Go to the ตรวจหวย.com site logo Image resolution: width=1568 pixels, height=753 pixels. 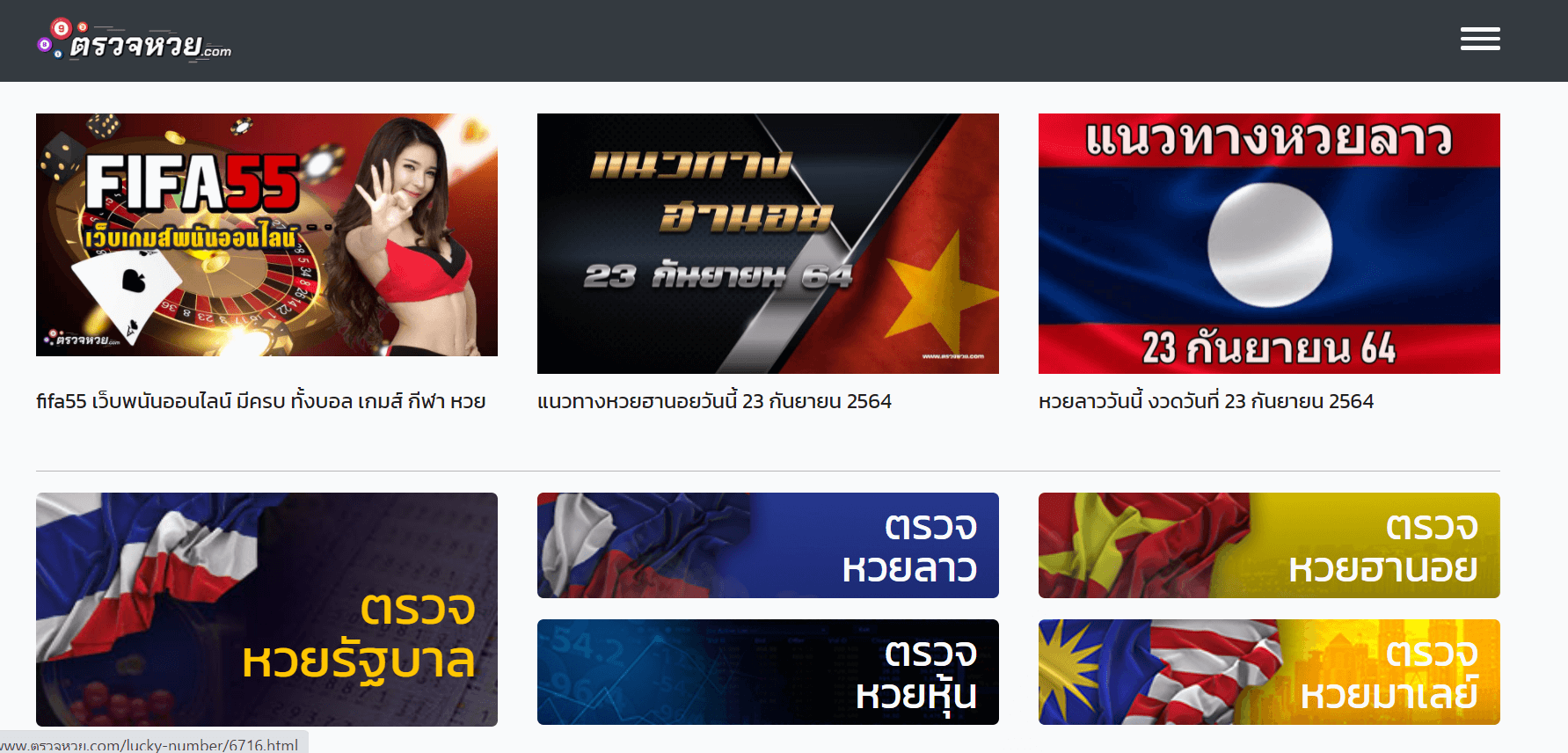pyautogui.click(x=135, y=41)
